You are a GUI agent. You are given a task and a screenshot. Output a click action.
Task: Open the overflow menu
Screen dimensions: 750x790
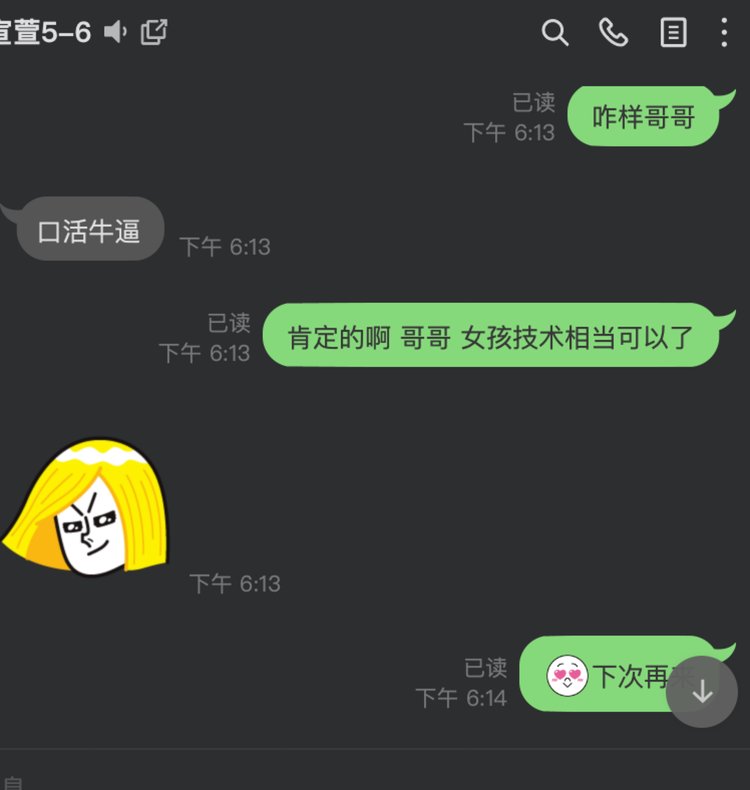pos(724,33)
